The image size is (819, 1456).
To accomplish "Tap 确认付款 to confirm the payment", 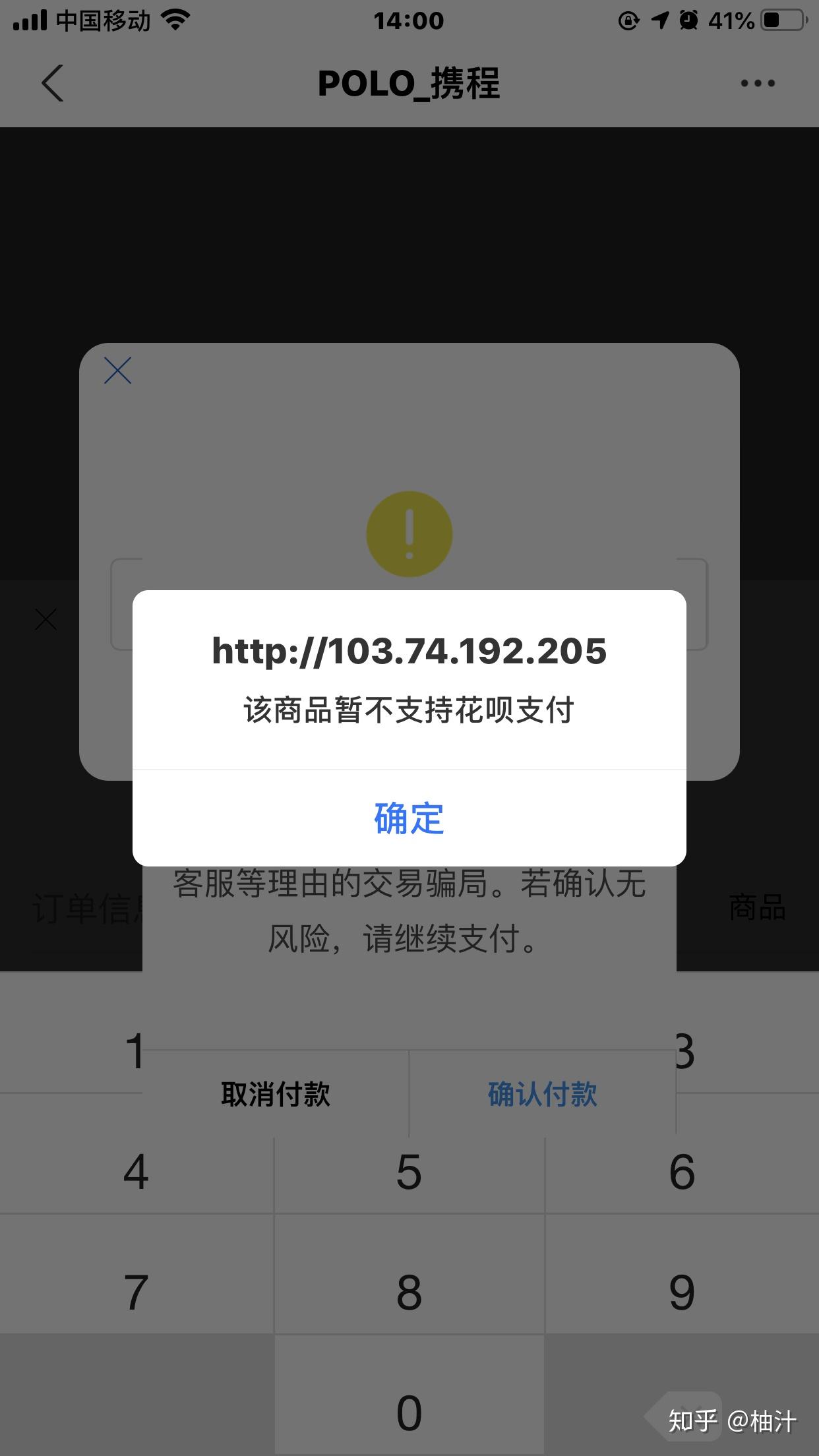I will [543, 1094].
